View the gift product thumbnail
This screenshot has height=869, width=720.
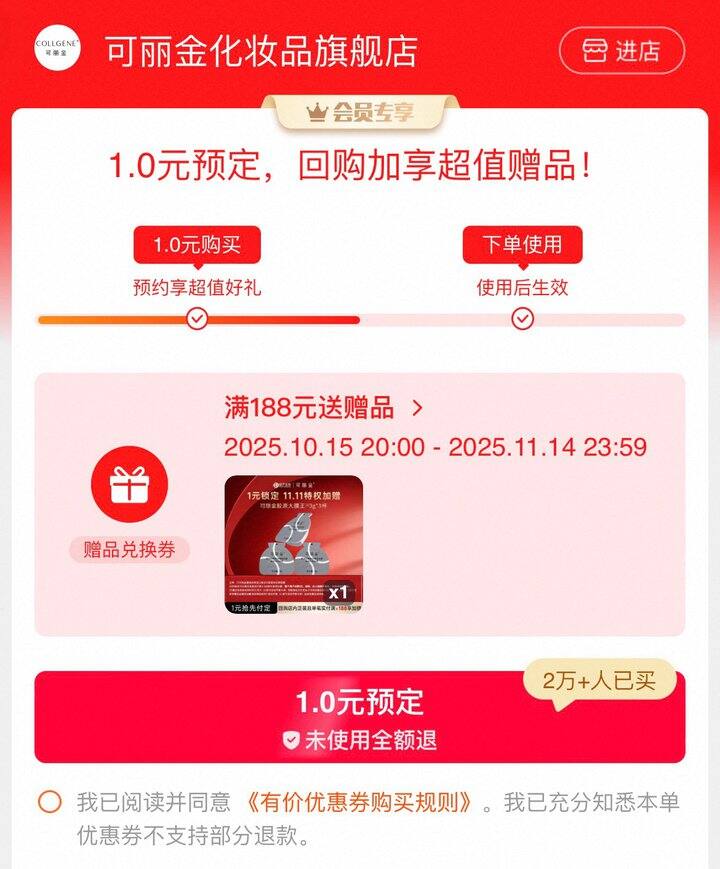pyautogui.click(x=293, y=543)
